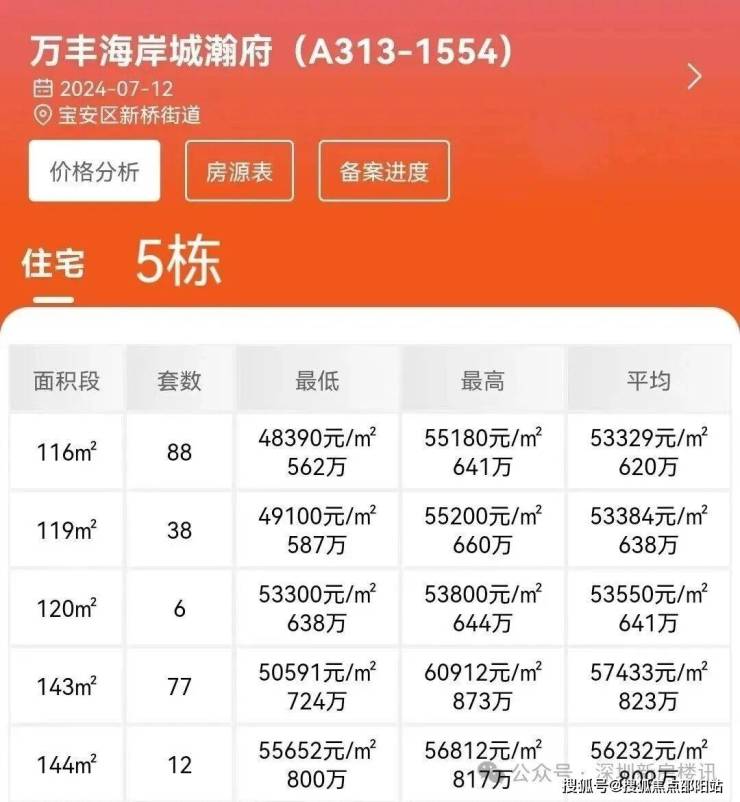Switch to 房源表 listing table
740x802 pixels.
[x=239, y=171]
